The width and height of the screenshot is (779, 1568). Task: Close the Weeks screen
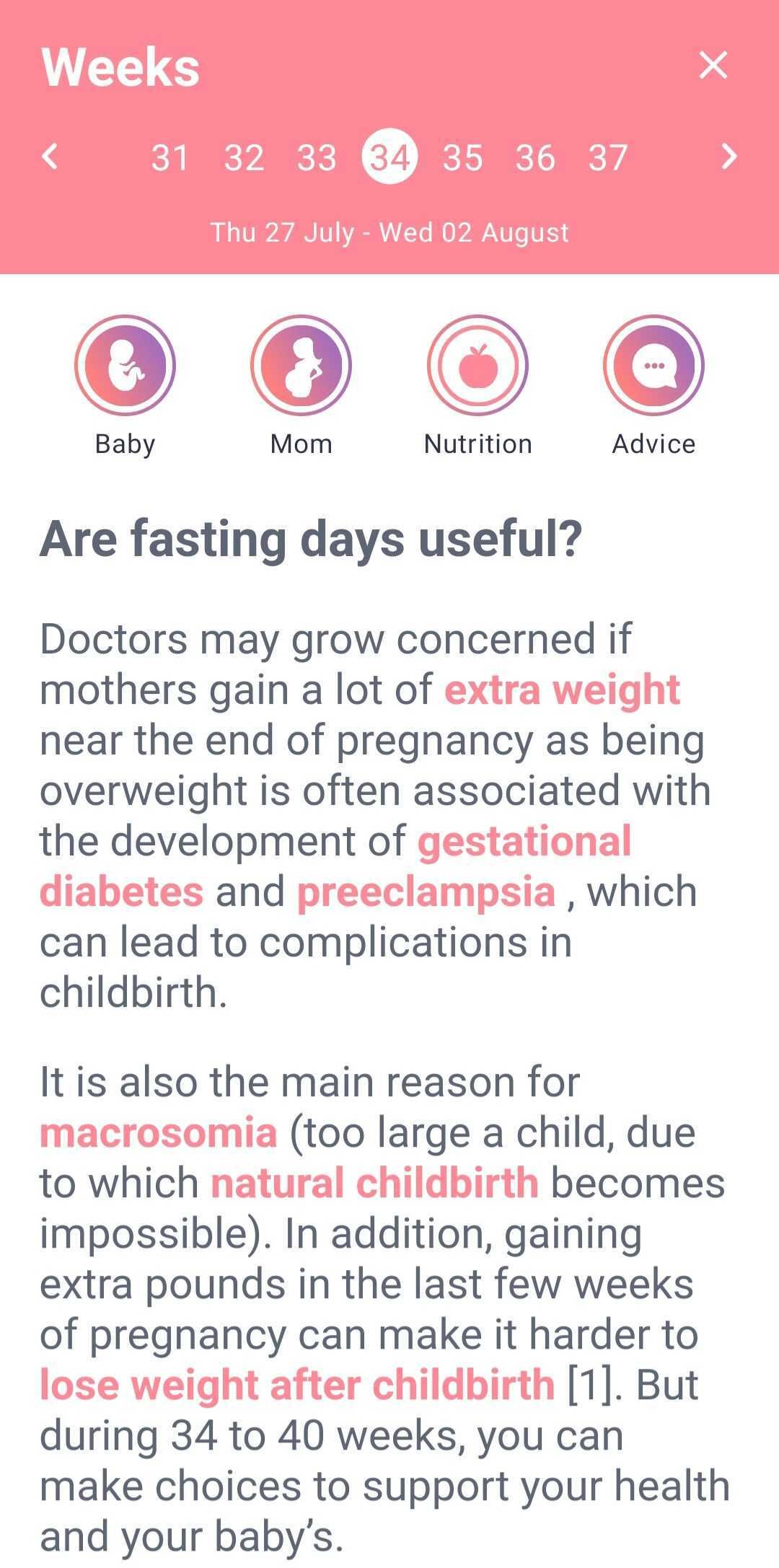click(713, 66)
